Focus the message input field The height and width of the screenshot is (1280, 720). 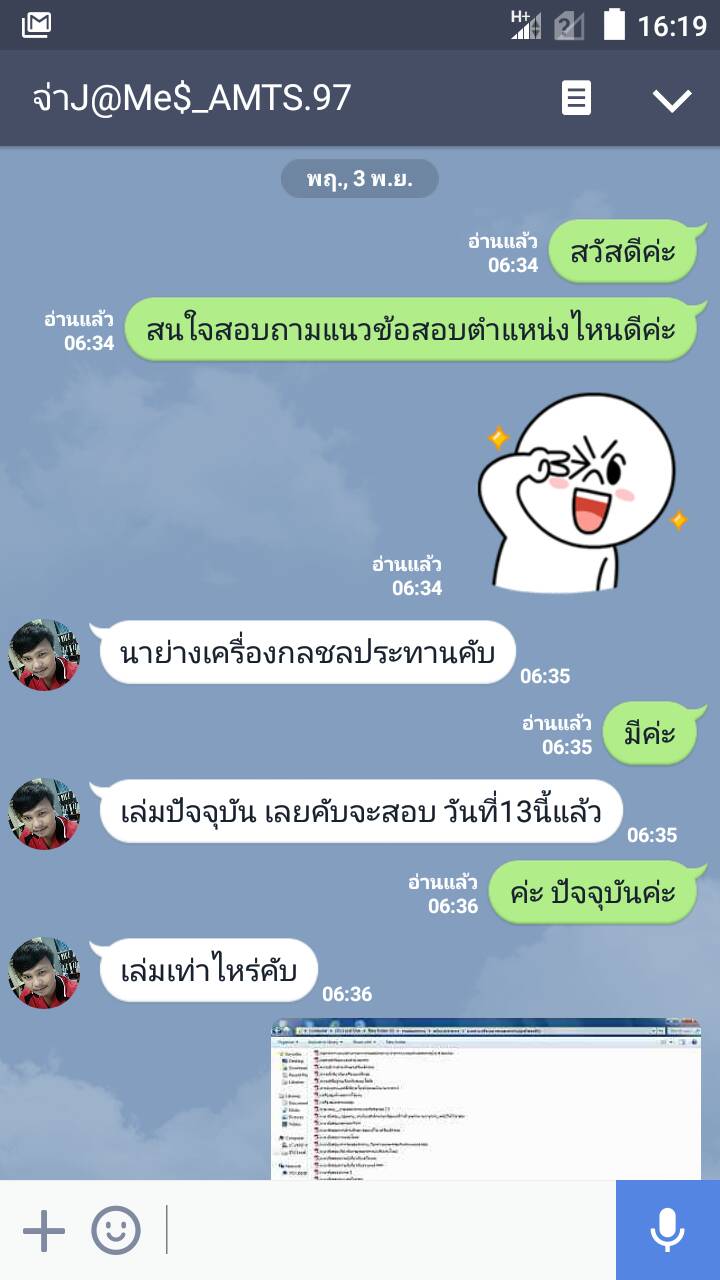click(x=390, y=1230)
